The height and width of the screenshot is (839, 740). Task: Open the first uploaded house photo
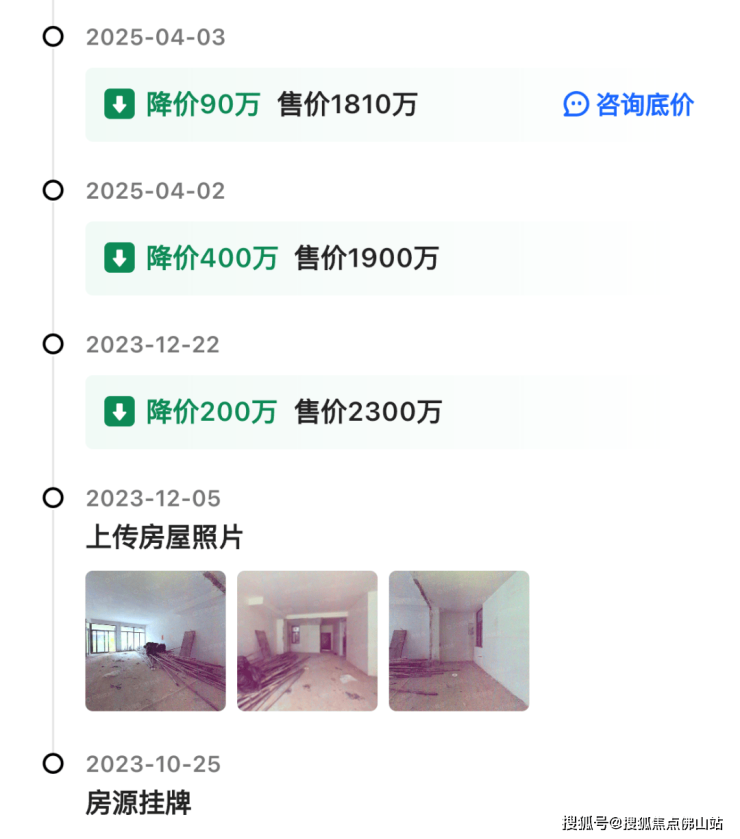pos(155,641)
